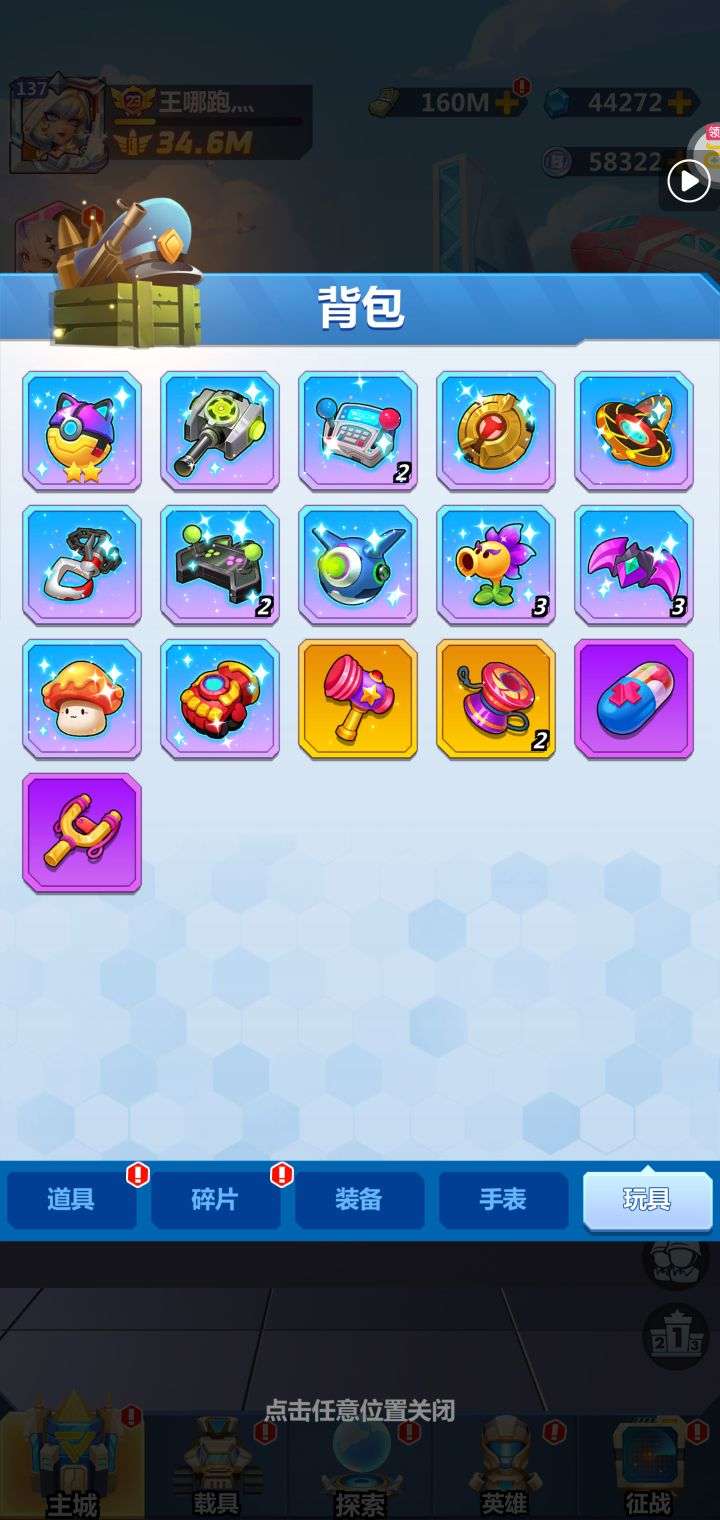Select the yellow slingshot toy item

tap(82, 833)
